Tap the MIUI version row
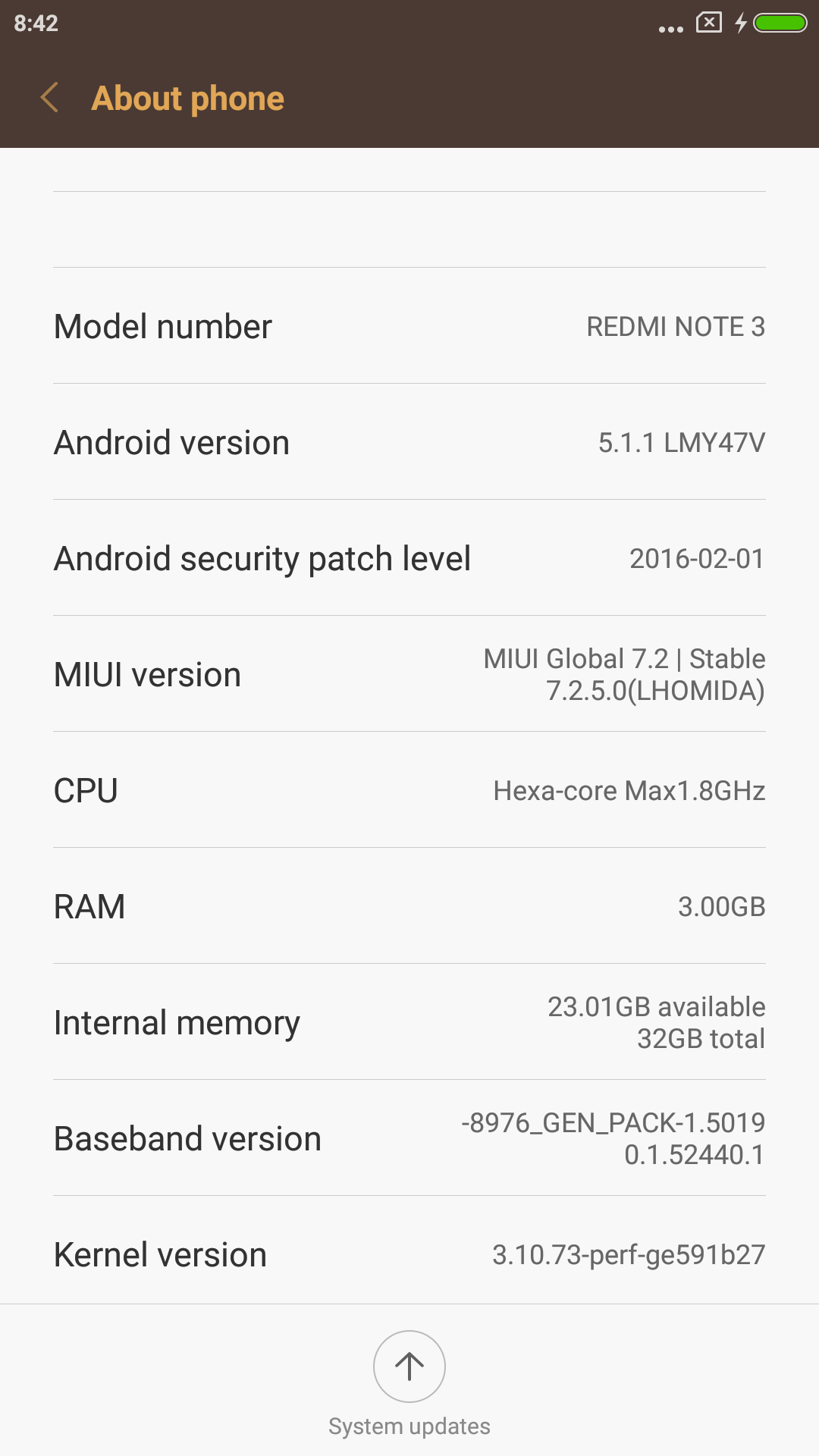This screenshot has height=1456, width=819. pyautogui.click(x=409, y=674)
